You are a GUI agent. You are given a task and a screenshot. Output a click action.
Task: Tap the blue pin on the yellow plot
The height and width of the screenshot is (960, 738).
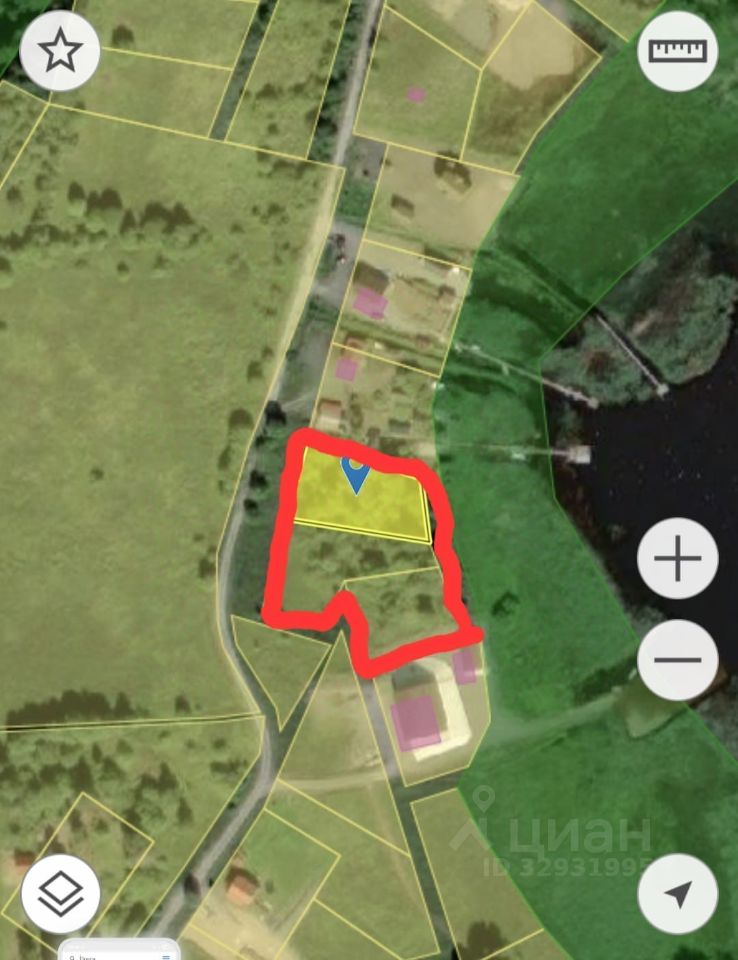pyautogui.click(x=355, y=474)
